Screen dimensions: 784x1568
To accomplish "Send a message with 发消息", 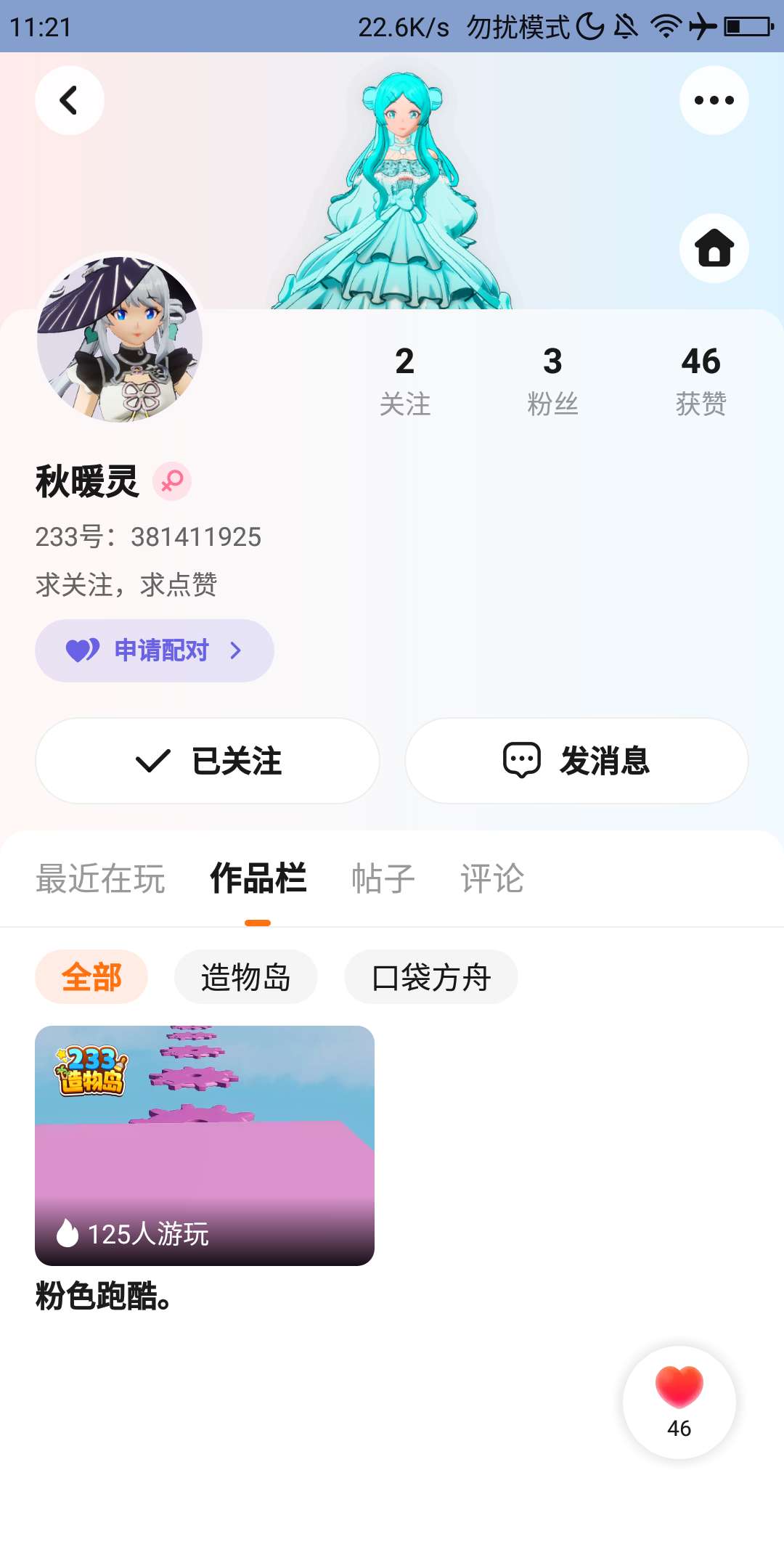I will click(x=576, y=761).
